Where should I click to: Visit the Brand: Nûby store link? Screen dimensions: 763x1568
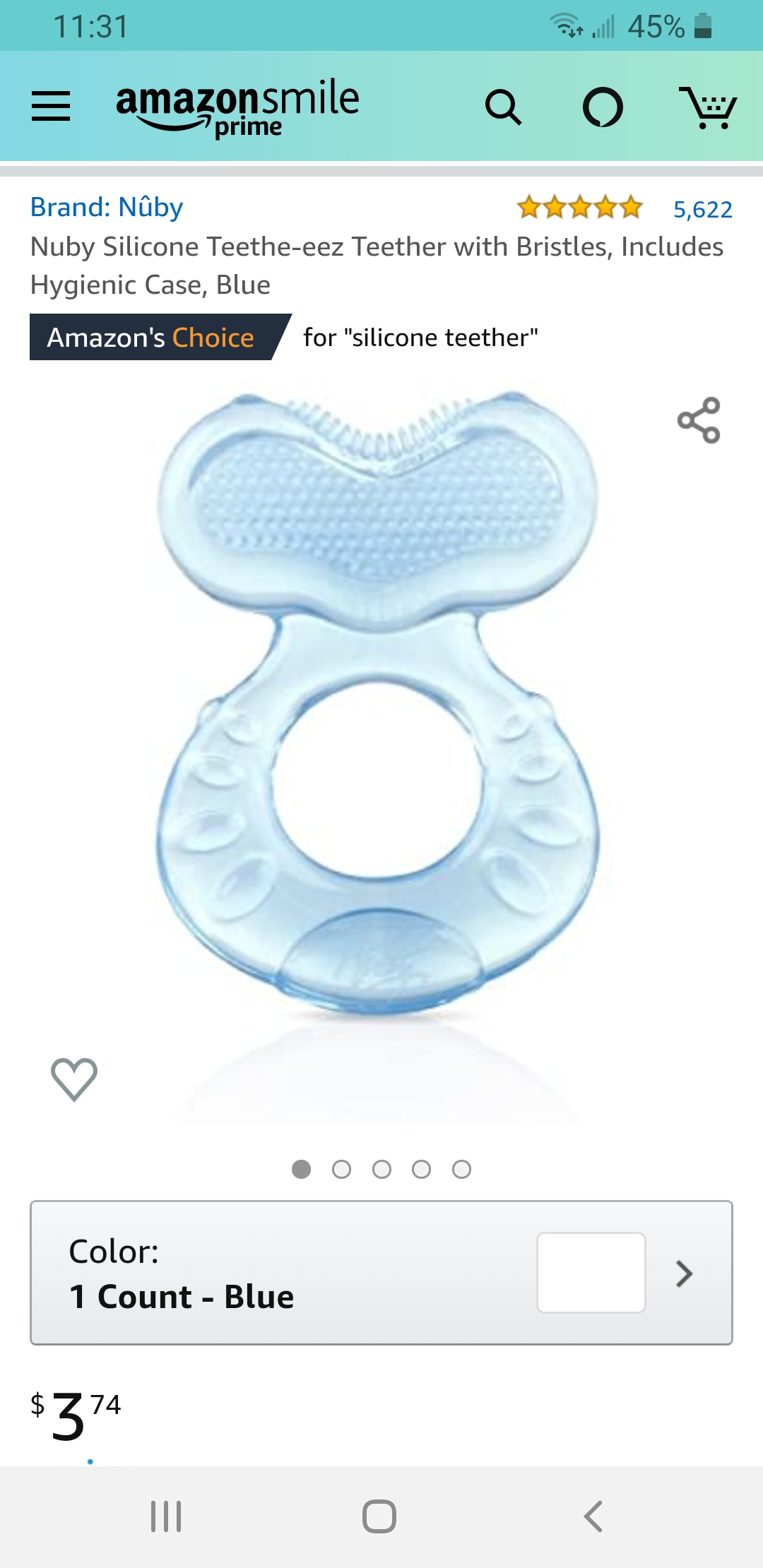107,208
